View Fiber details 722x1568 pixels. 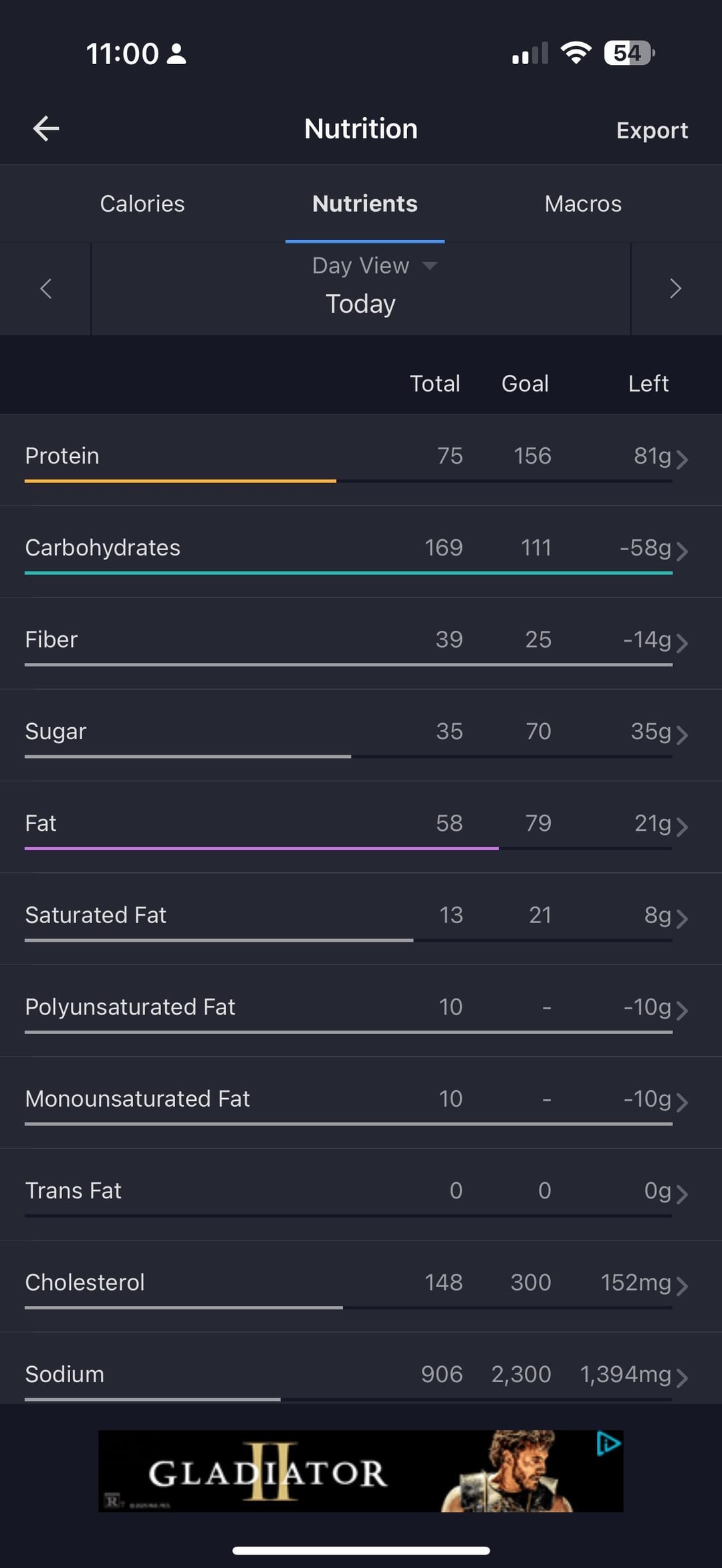pyautogui.click(x=361, y=642)
